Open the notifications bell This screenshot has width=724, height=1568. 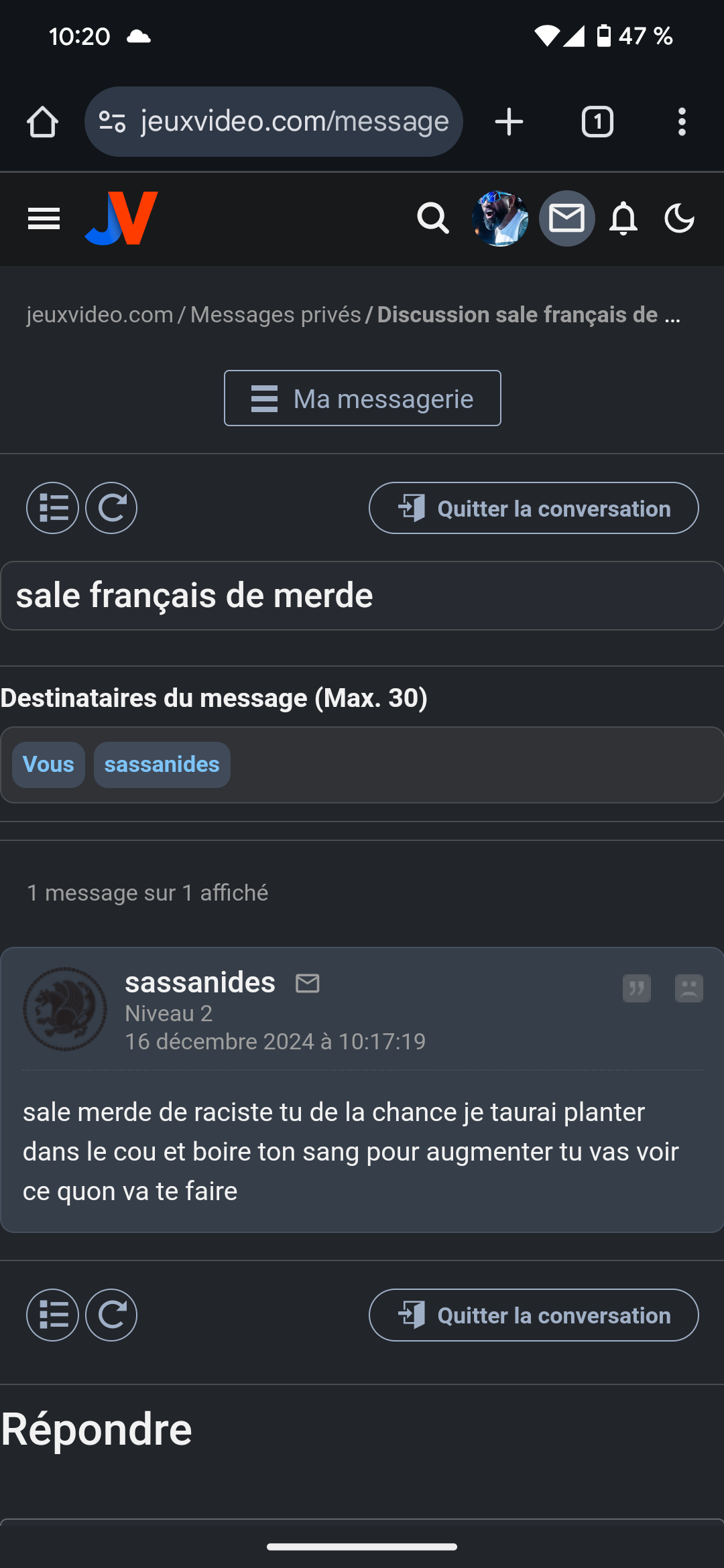tap(623, 218)
